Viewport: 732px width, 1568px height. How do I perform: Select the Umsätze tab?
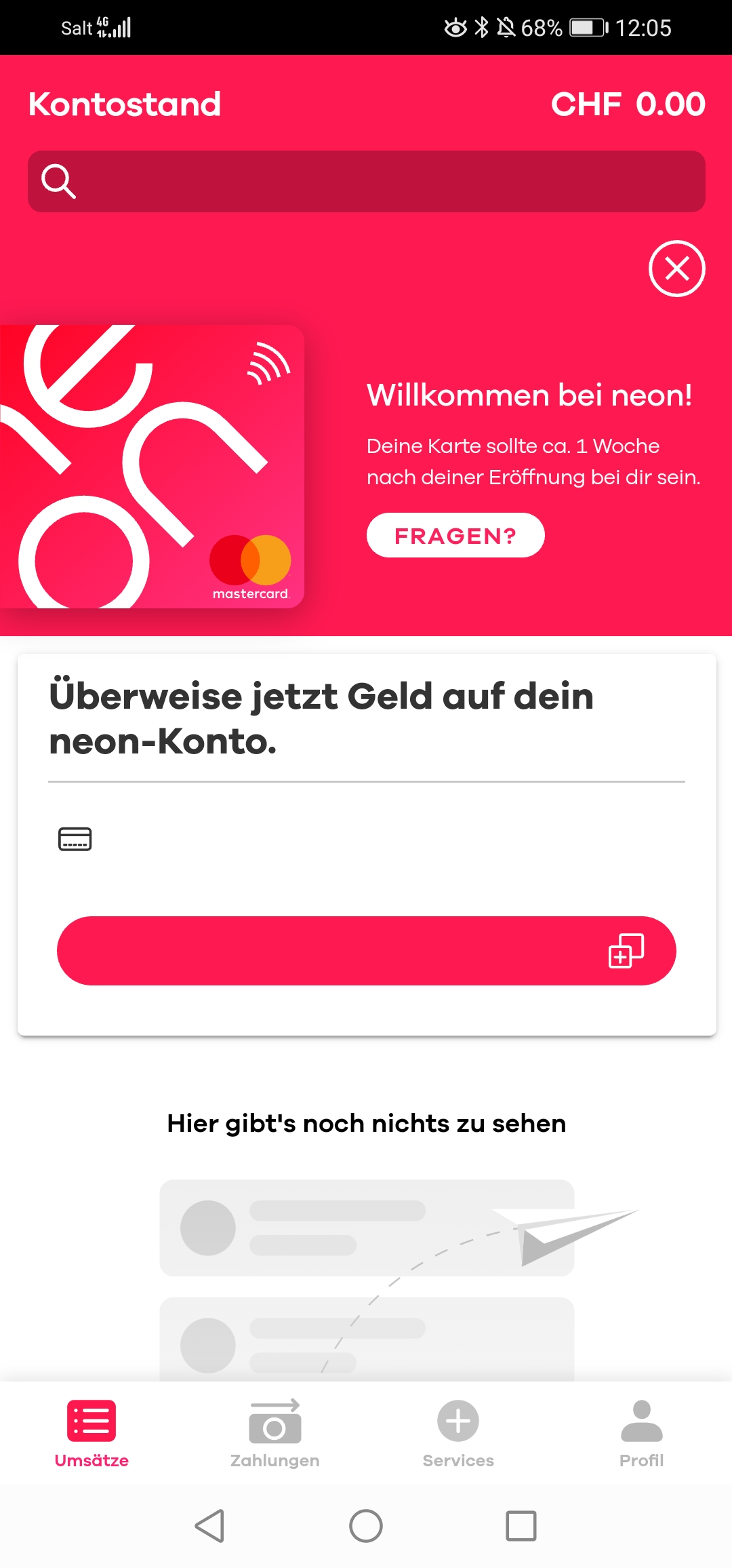(91, 1433)
